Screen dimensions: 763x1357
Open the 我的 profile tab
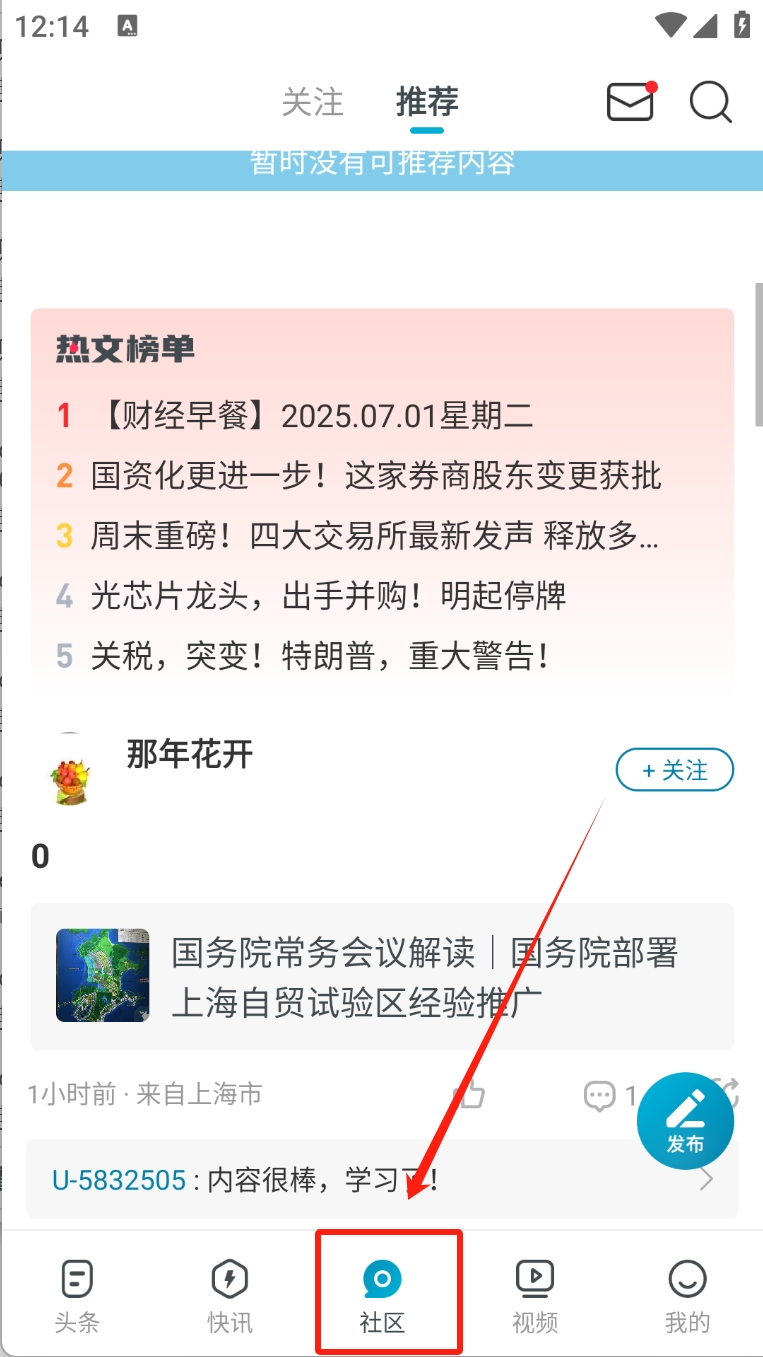[x=687, y=1295]
